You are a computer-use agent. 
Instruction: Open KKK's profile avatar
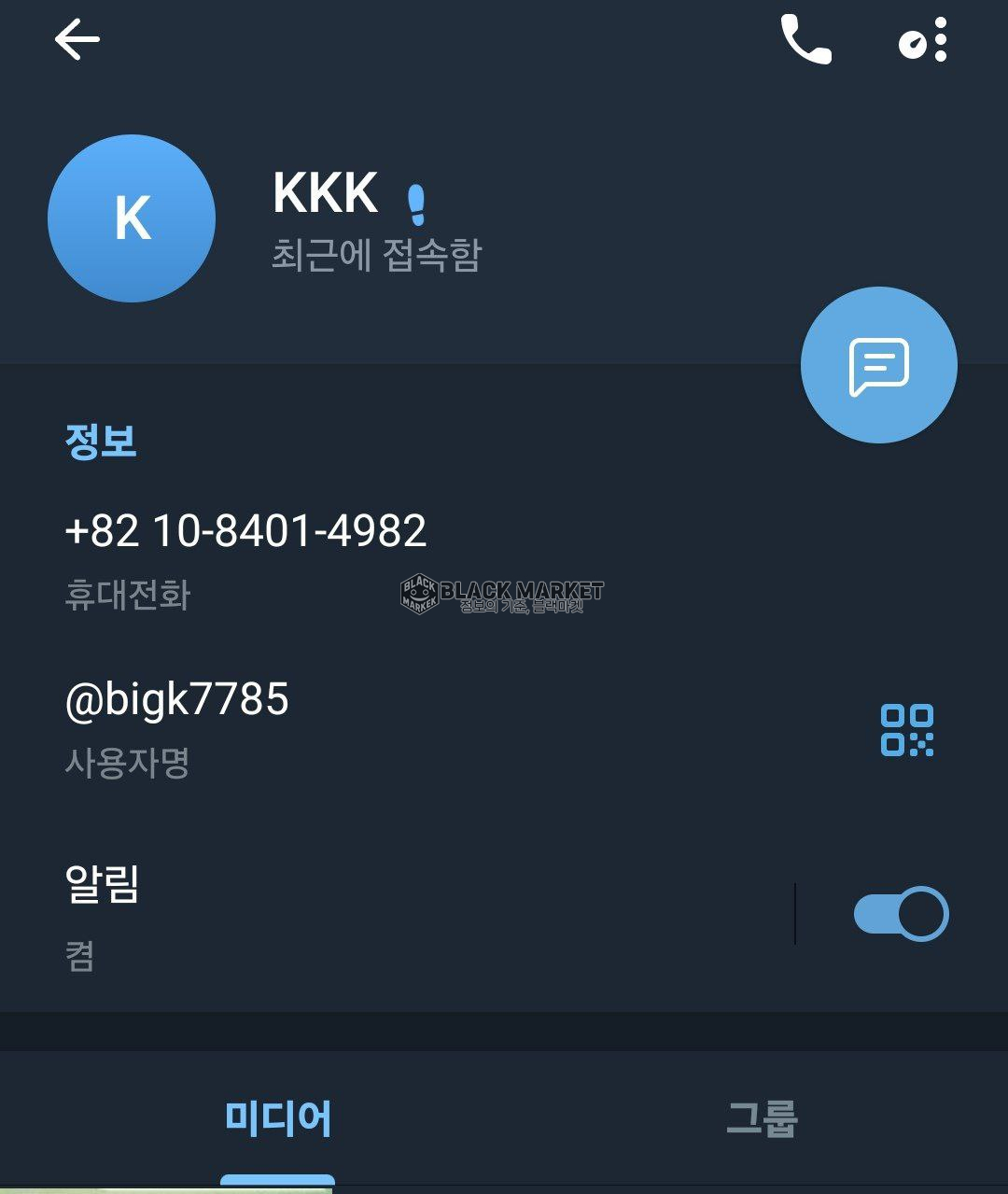click(132, 218)
